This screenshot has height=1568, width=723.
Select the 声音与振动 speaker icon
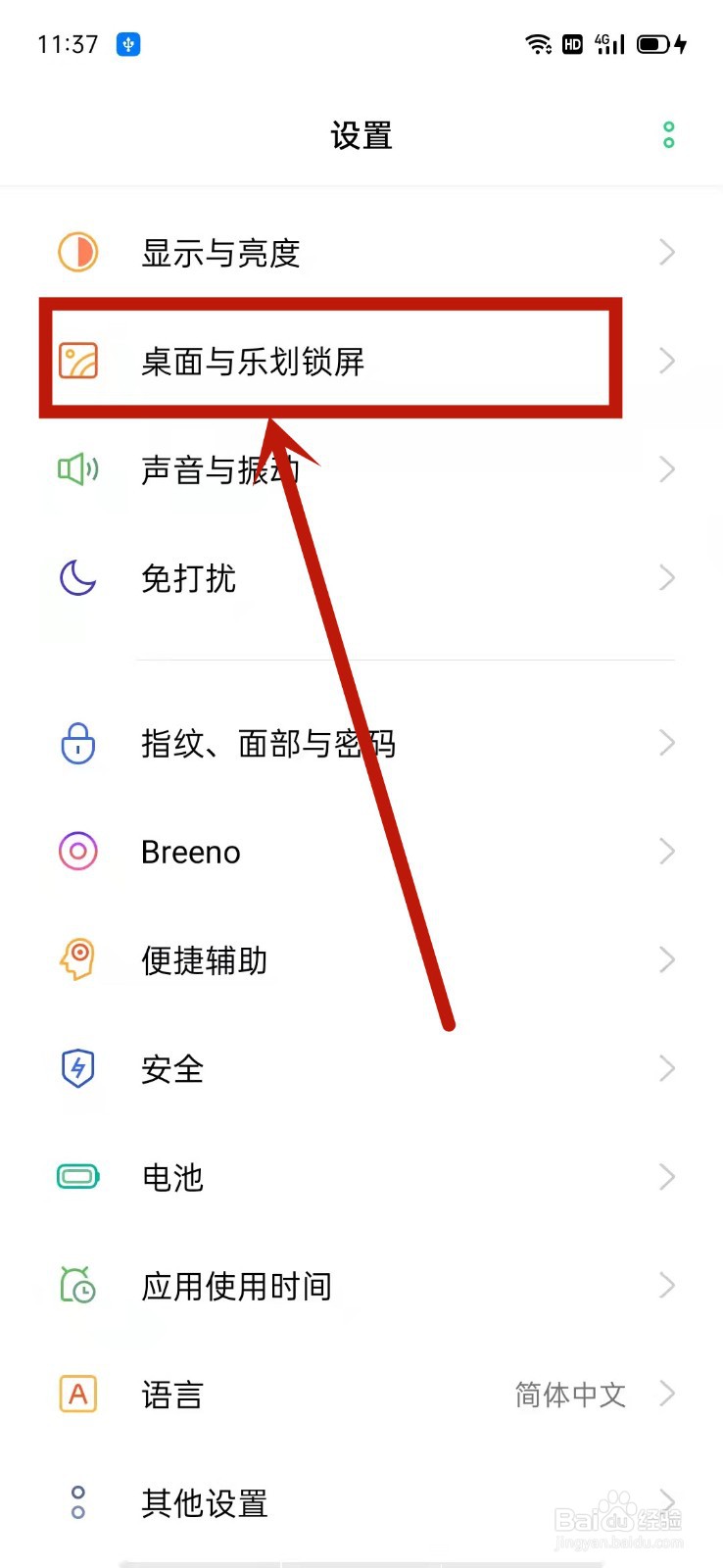pyautogui.click(x=77, y=469)
